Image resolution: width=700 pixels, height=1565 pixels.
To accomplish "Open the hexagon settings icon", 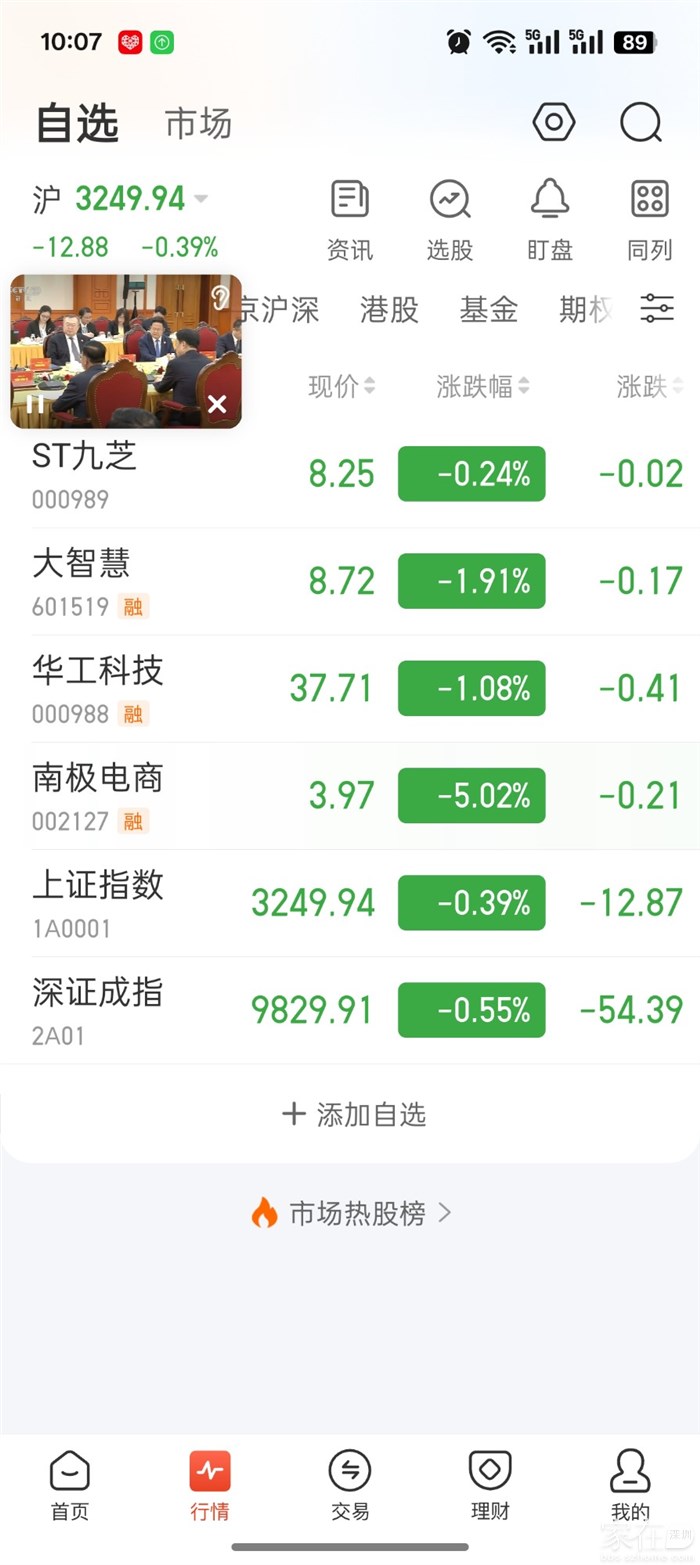I will [553, 123].
